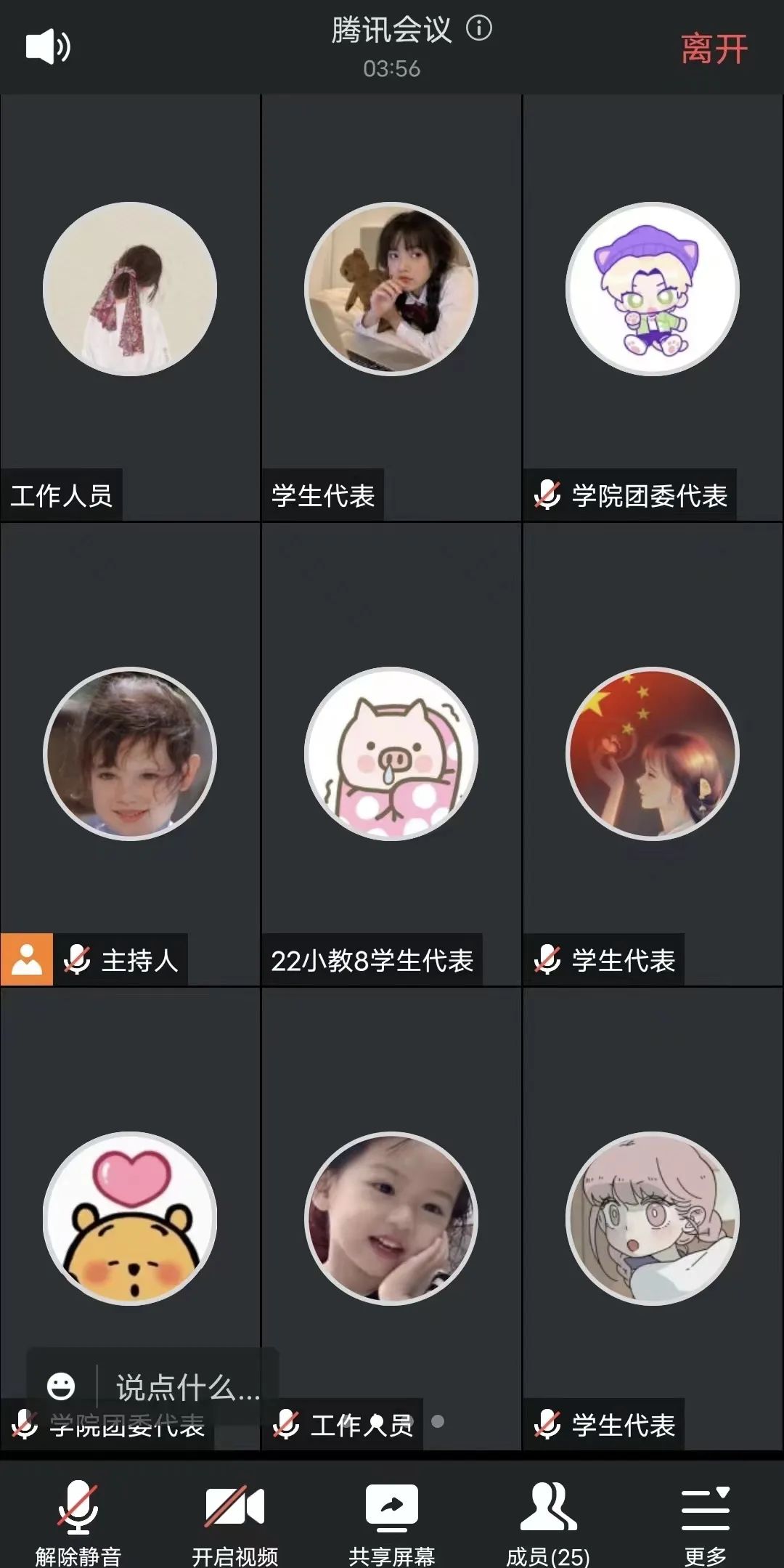This screenshot has height=1568, width=784.
Task: Toggle the speaker audio icon
Action: coord(48,47)
